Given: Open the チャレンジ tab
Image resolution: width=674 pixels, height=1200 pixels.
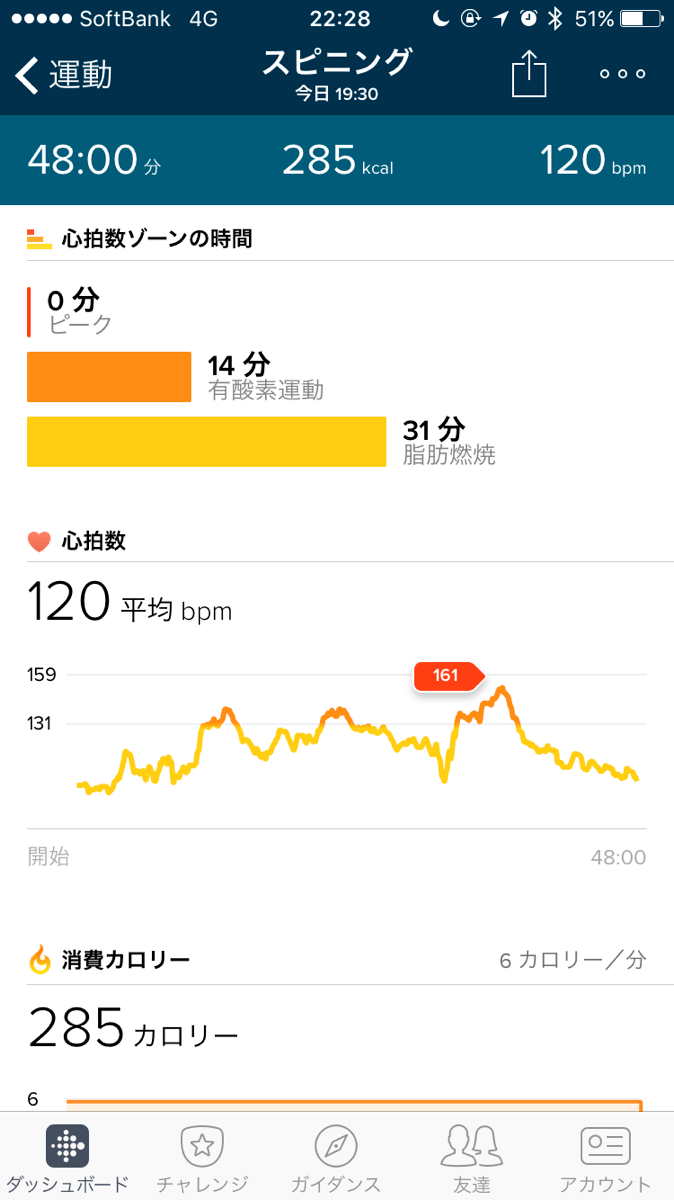Looking at the screenshot, I should [x=201, y=1158].
